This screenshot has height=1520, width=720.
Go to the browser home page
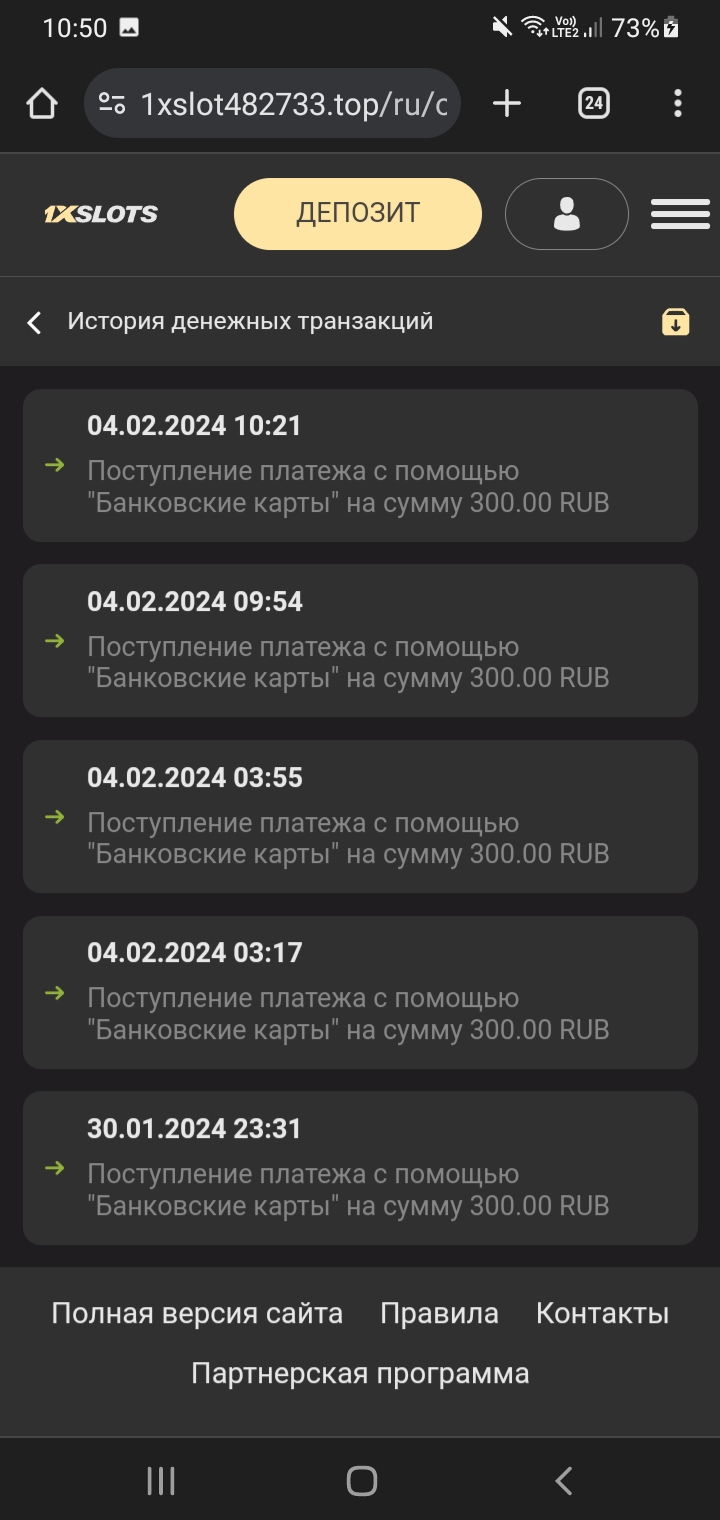coord(42,103)
